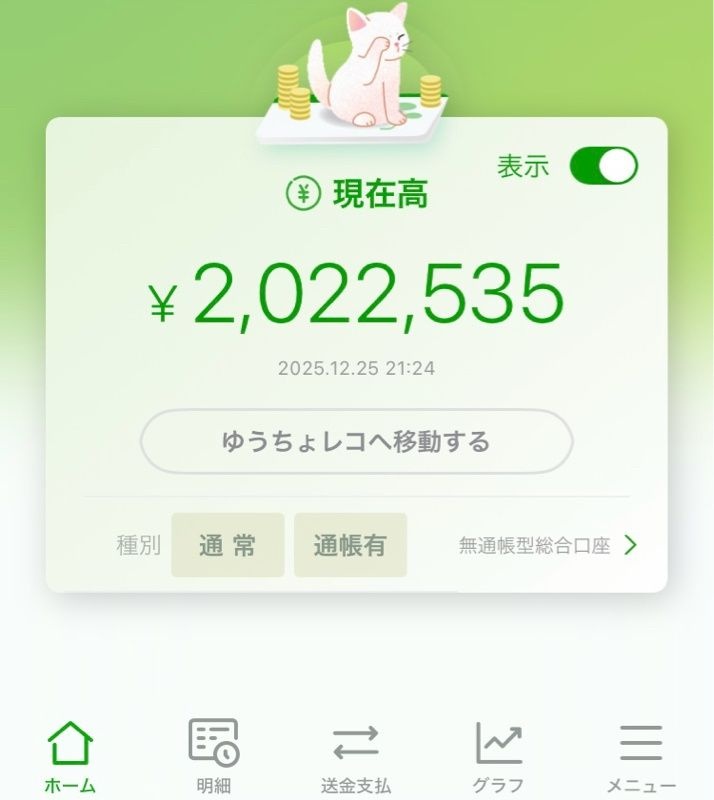Screen dimensions: 714x800
Task: View the グラフ tab
Action: [x=498, y=756]
